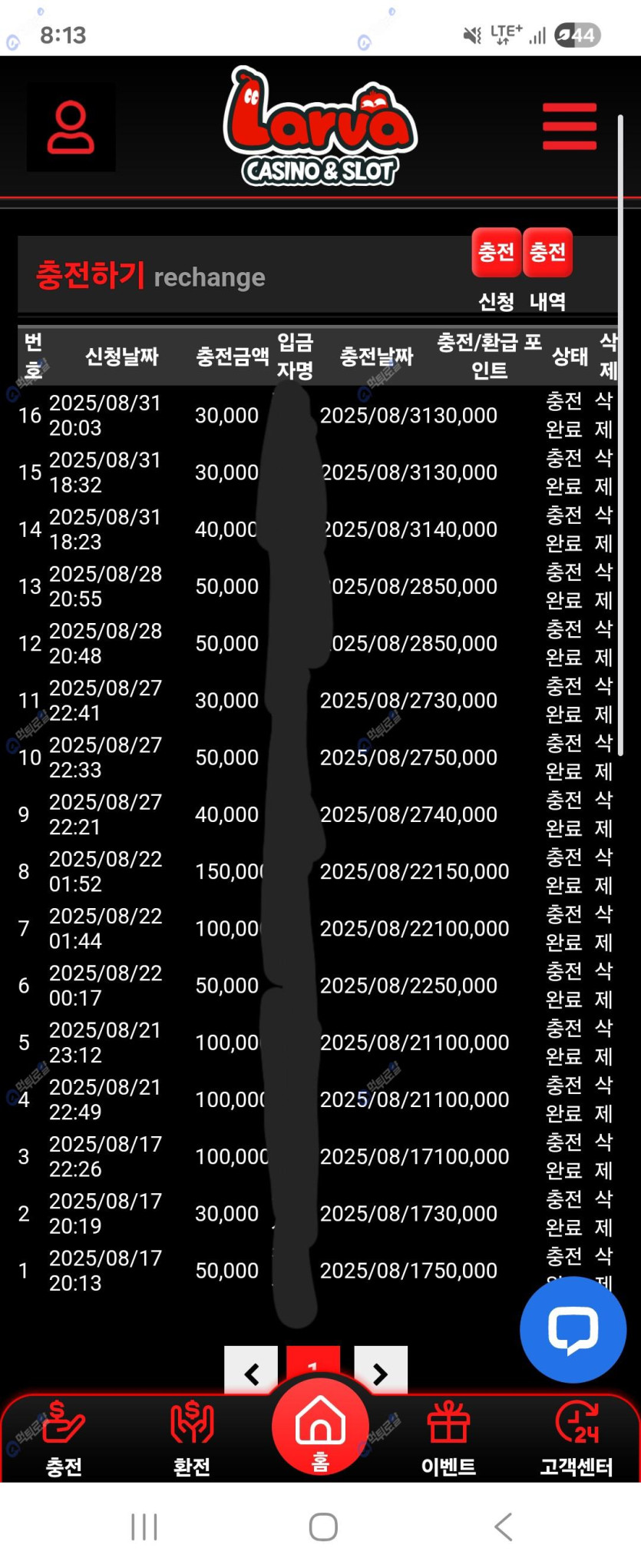Viewport: 641px width, 1568px height.
Task: Delete record number 16 with 삭제
Action: coord(604,415)
